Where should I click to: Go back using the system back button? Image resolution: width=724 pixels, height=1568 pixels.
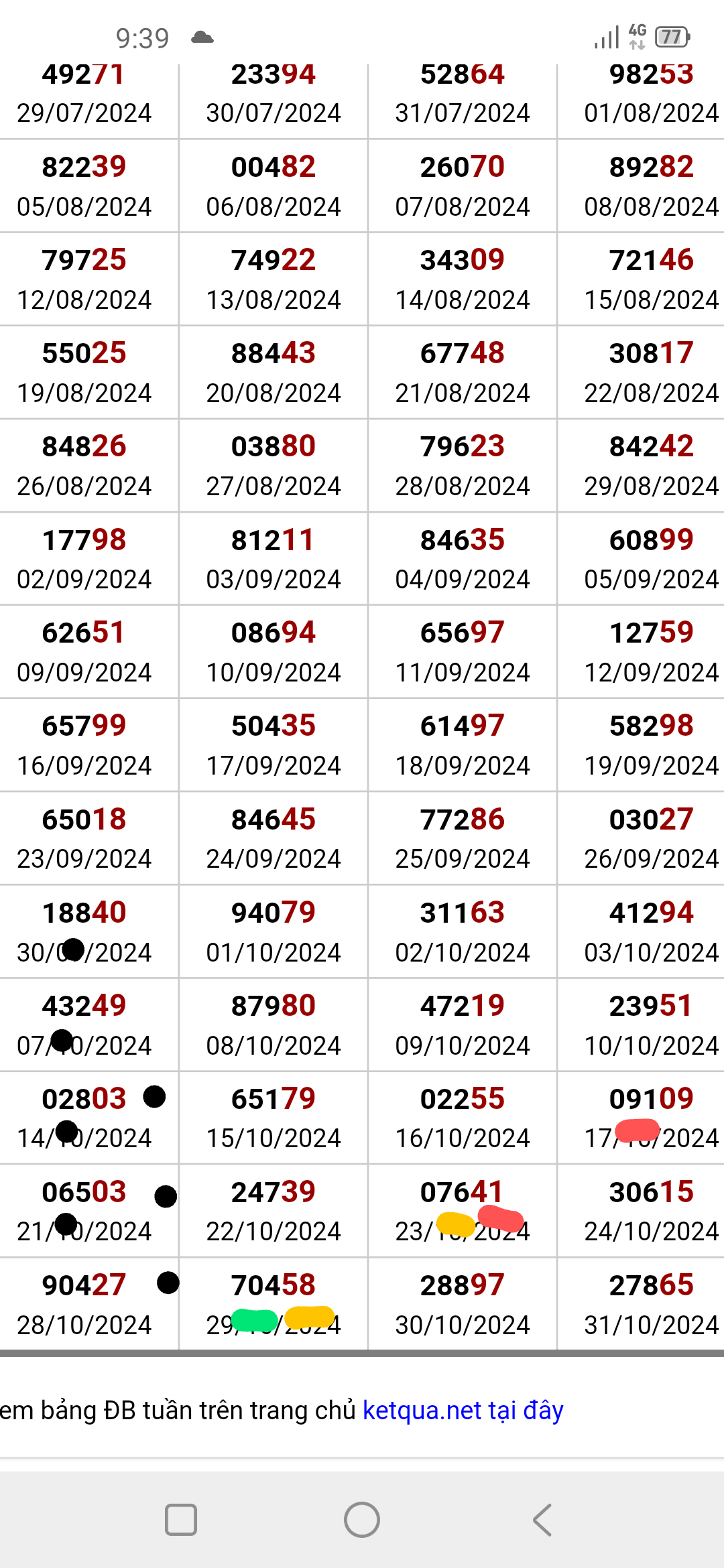pos(542,1520)
